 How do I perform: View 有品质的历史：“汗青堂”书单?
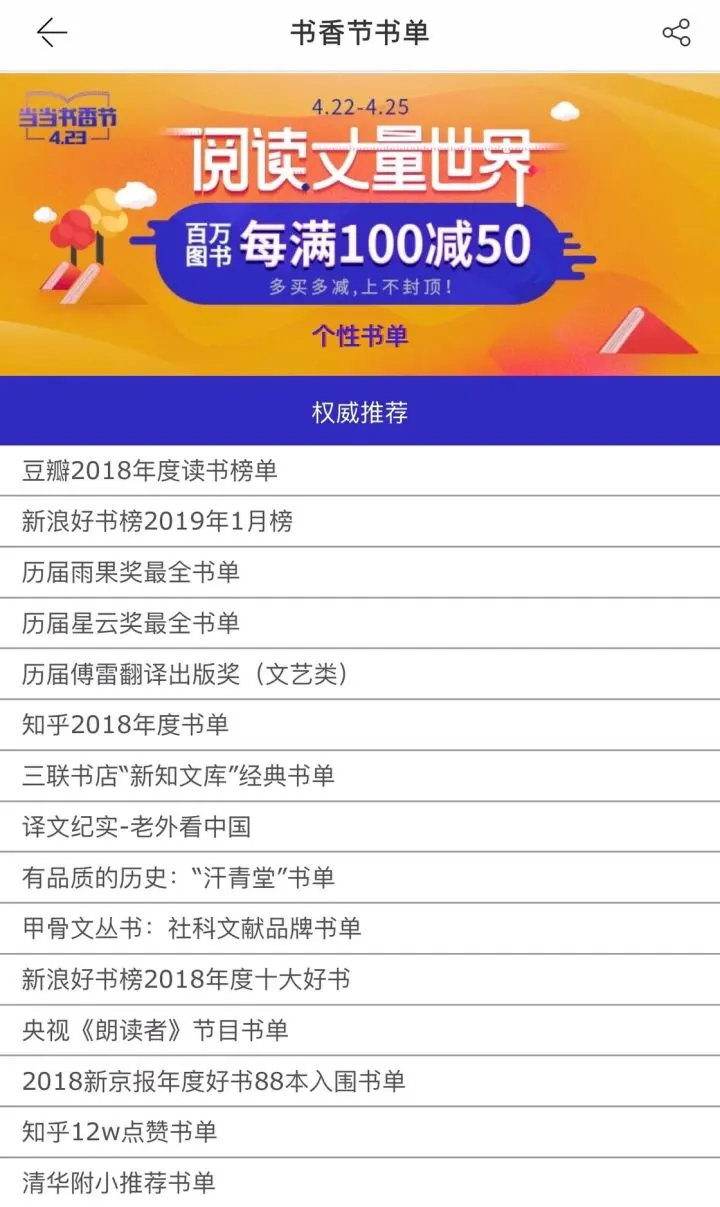click(178, 879)
